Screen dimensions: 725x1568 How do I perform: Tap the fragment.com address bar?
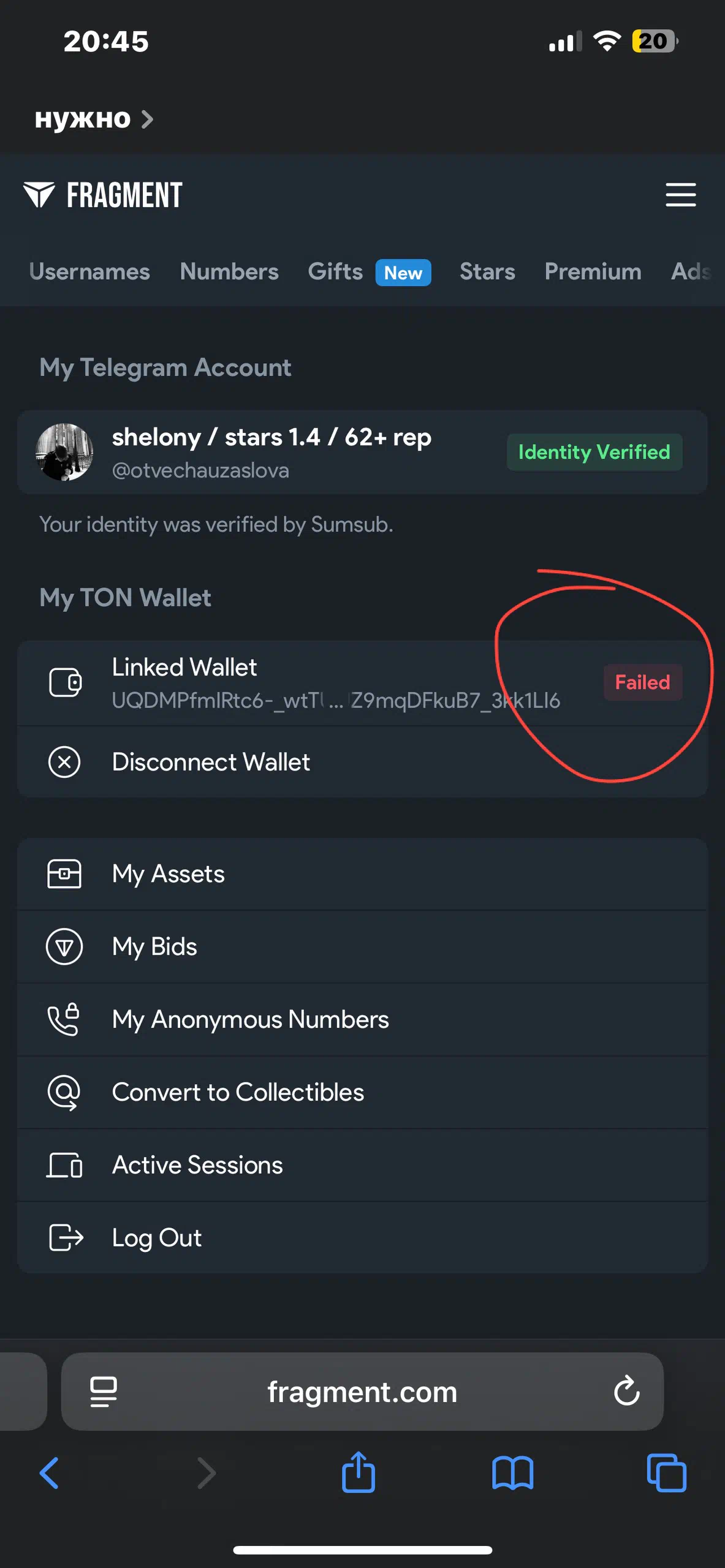click(362, 1392)
